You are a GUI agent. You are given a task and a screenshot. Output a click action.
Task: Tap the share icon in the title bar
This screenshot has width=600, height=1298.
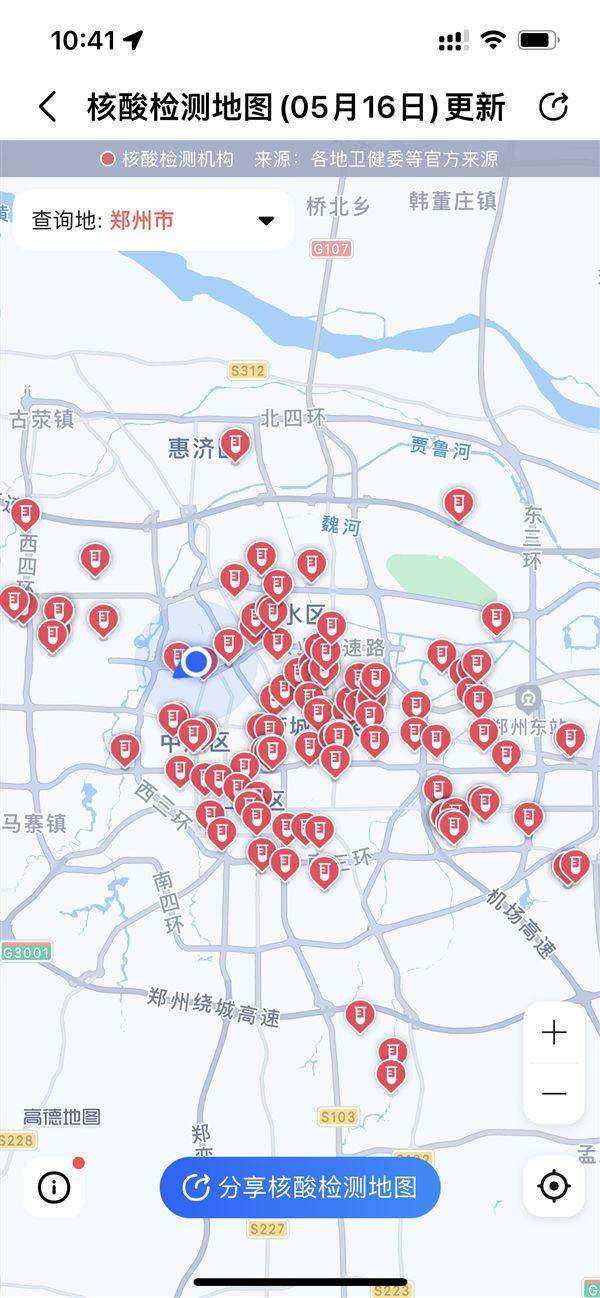(553, 106)
